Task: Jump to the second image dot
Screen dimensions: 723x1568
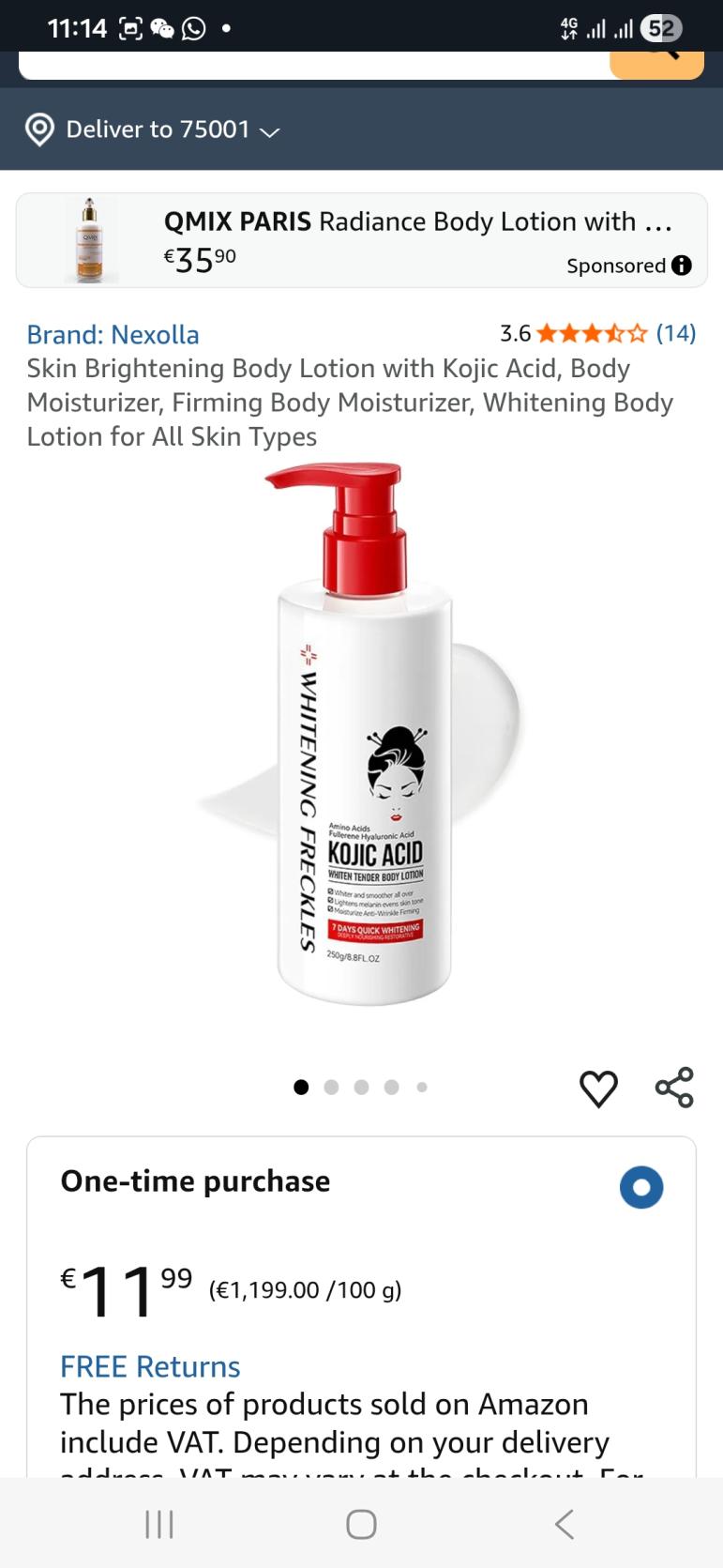Action: 331,1088
